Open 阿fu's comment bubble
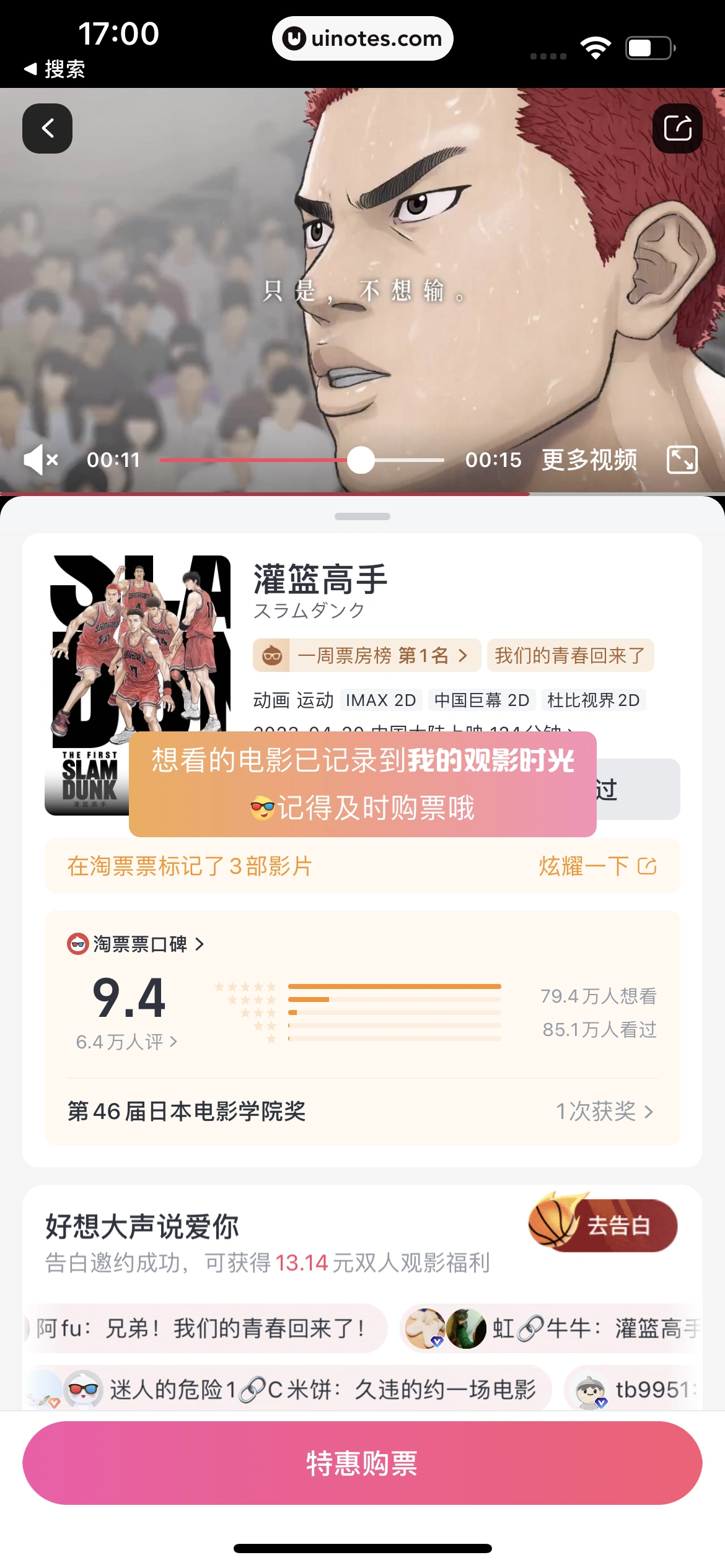725x1568 pixels. pos(204,1328)
